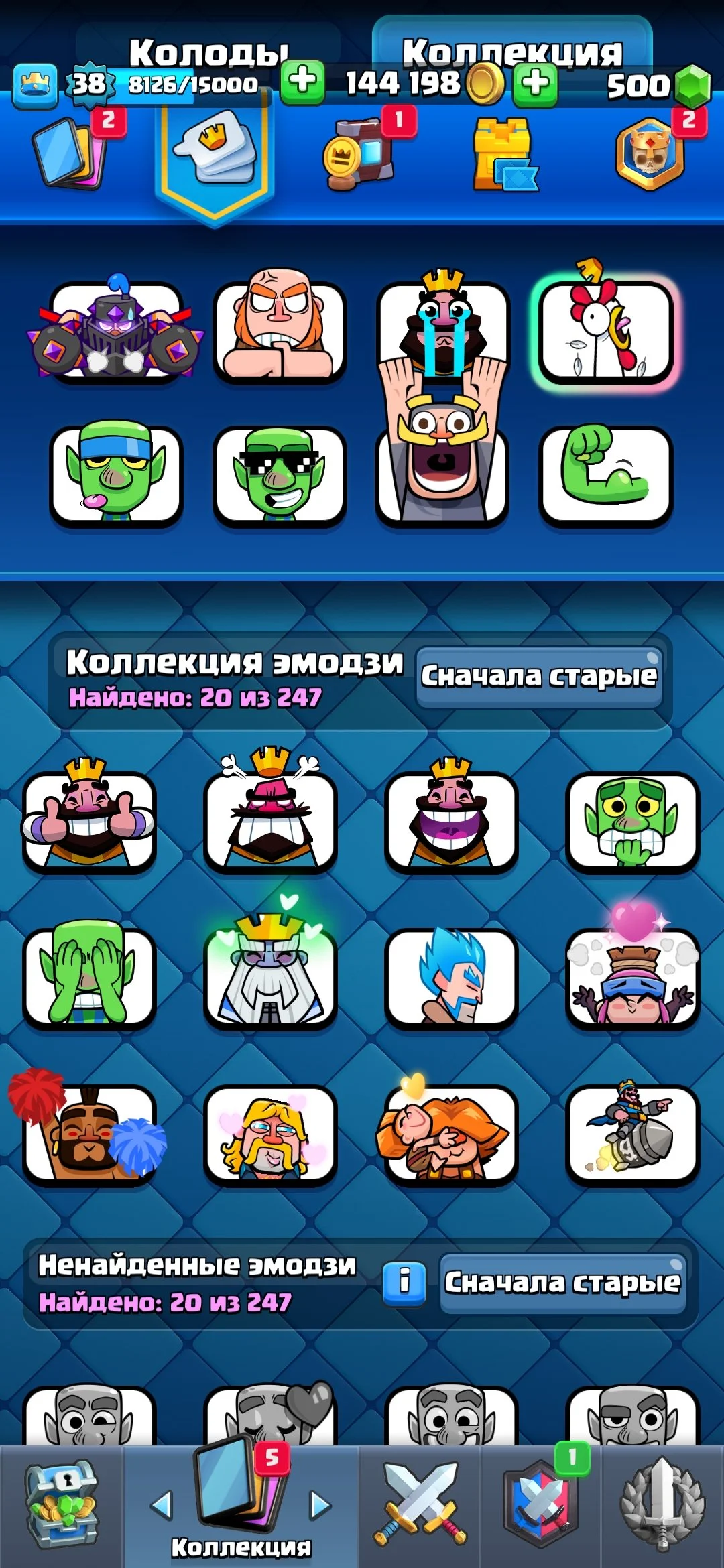724x1568 pixels.
Task: Go to the battle tab with crossed swords
Action: [x=420, y=1505]
